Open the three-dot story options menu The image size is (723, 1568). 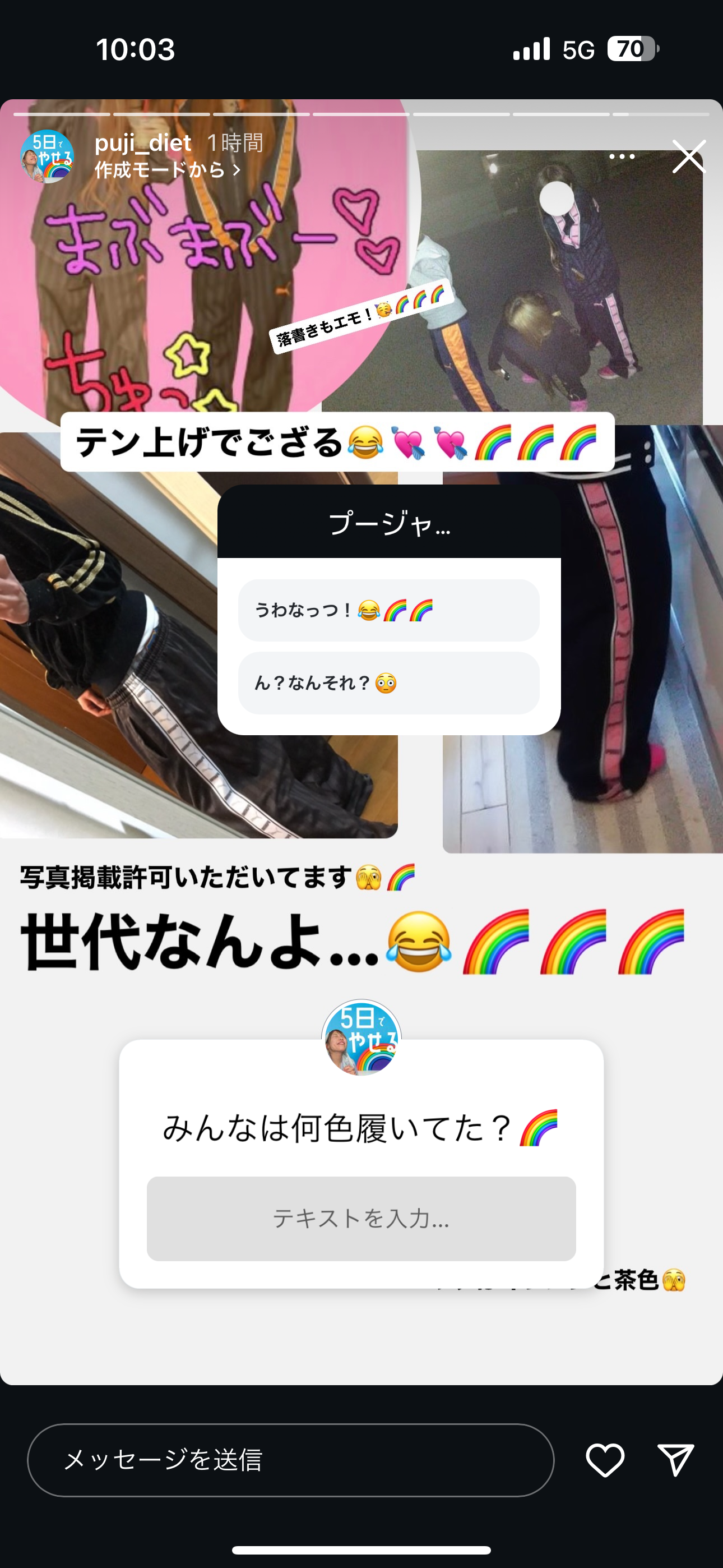622,156
